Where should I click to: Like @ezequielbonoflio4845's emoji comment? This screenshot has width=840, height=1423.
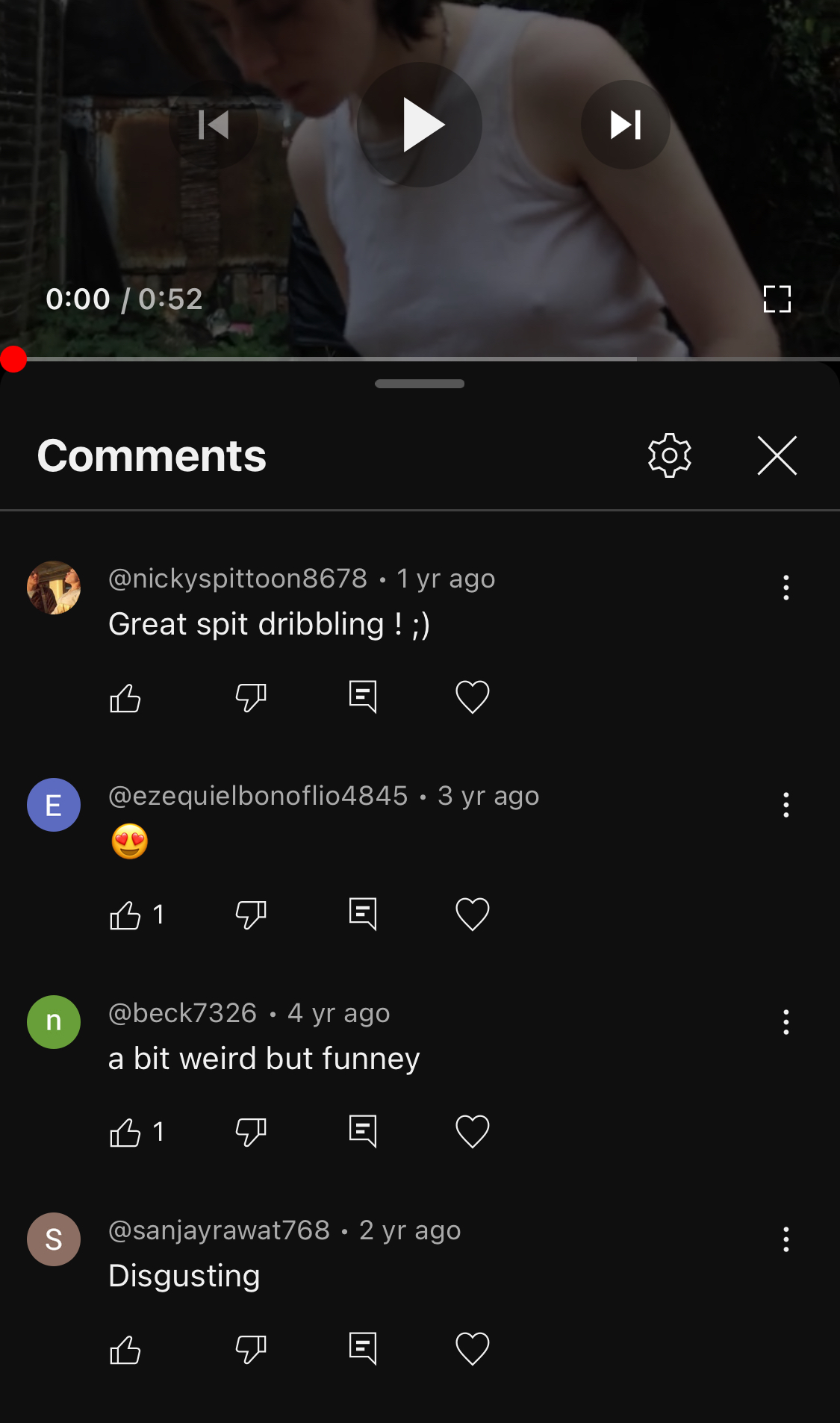[x=125, y=915]
